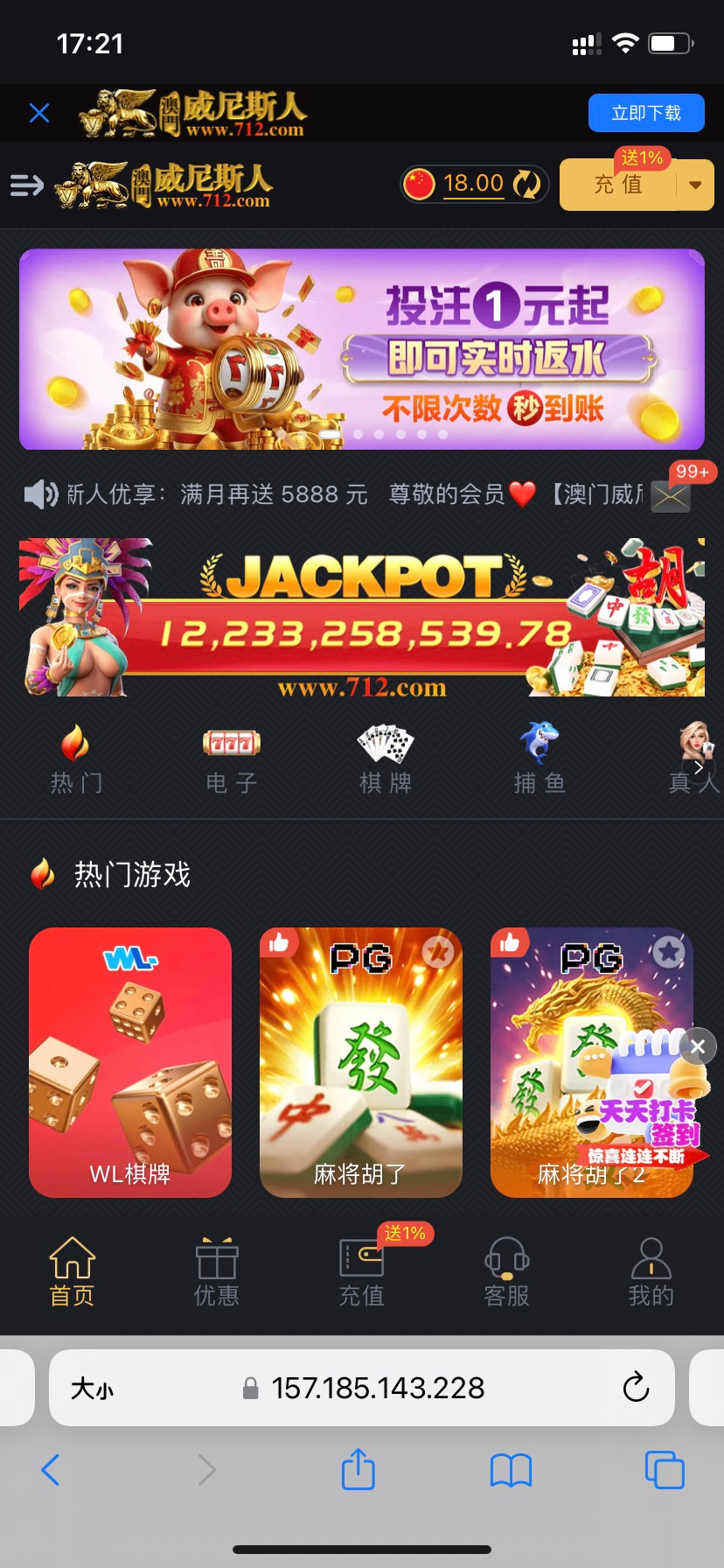The image size is (724, 1568).
Task: Tap the 立即下载 download button
Action: point(646,113)
